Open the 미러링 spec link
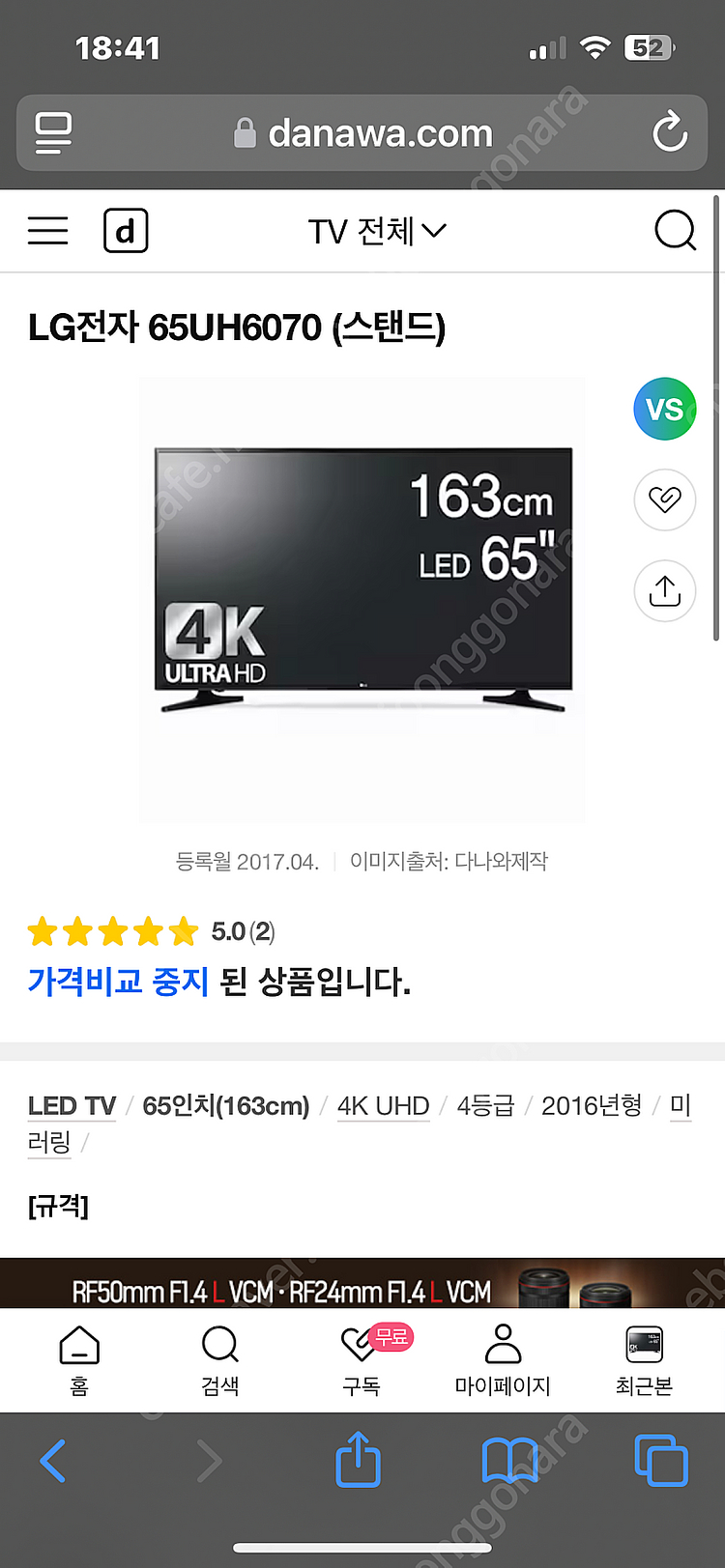The height and width of the screenshot is (1568, 725). [50, 1142]
